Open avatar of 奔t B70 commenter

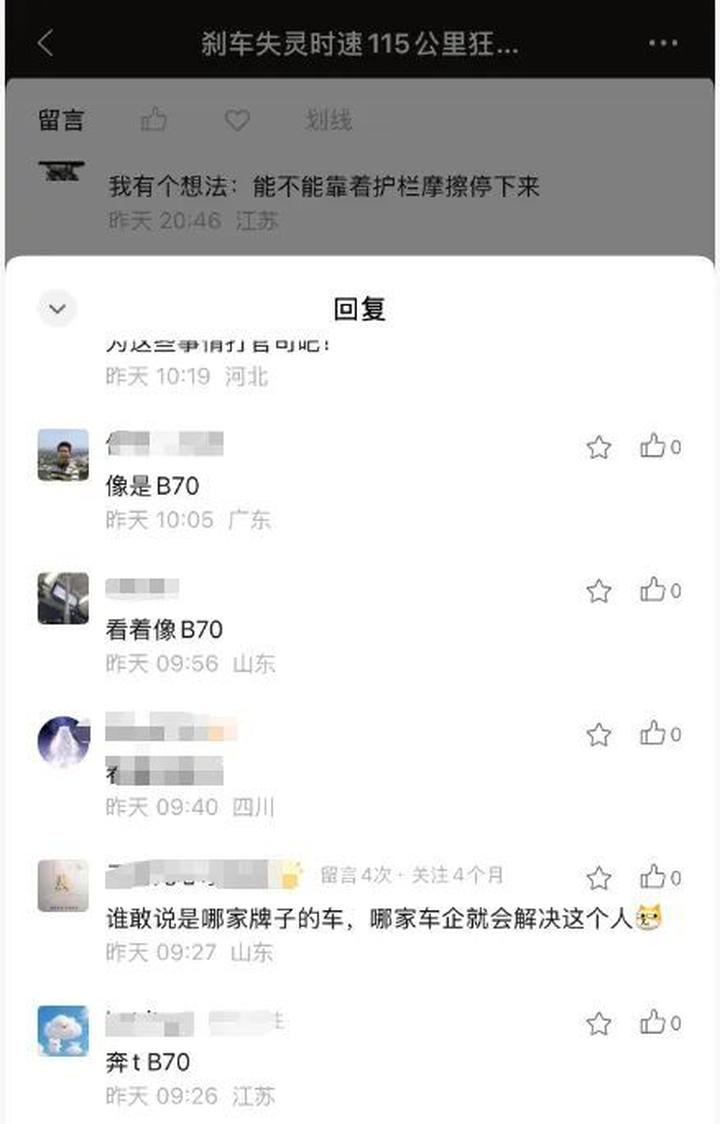[x=63, y=1031]
